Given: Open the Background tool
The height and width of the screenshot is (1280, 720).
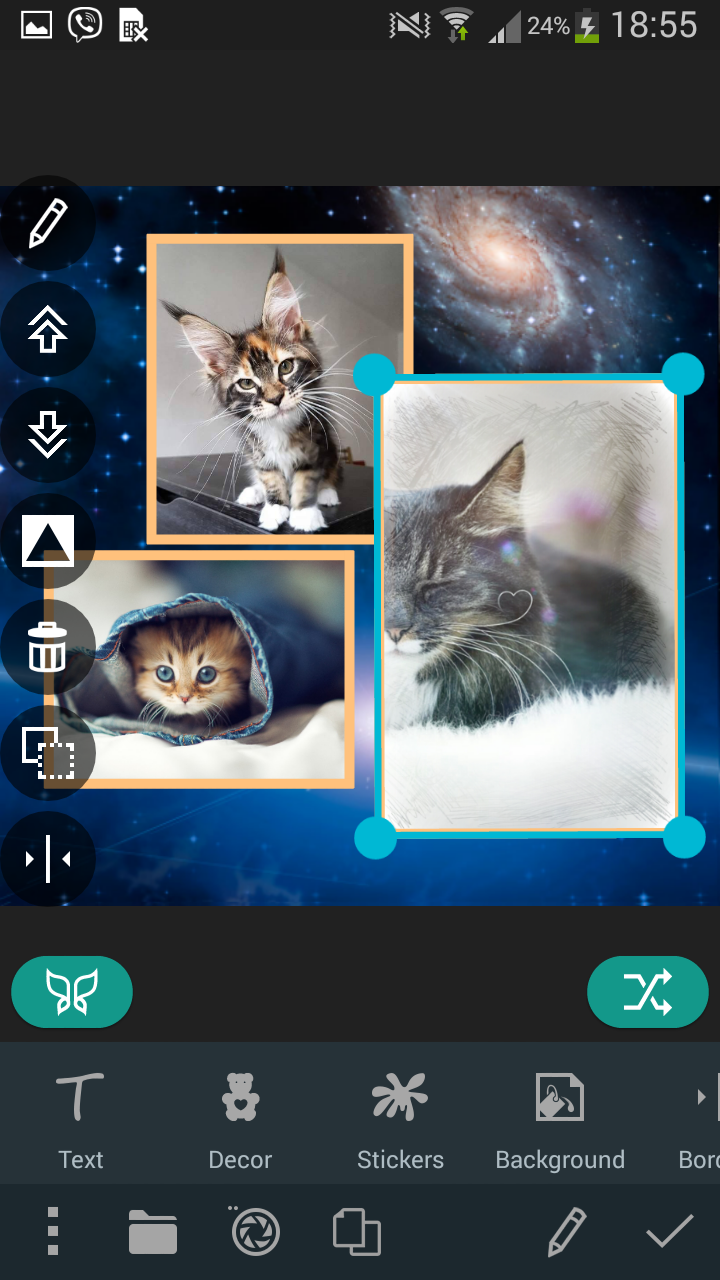Looking at the screenshot, I should point(560,1120).
